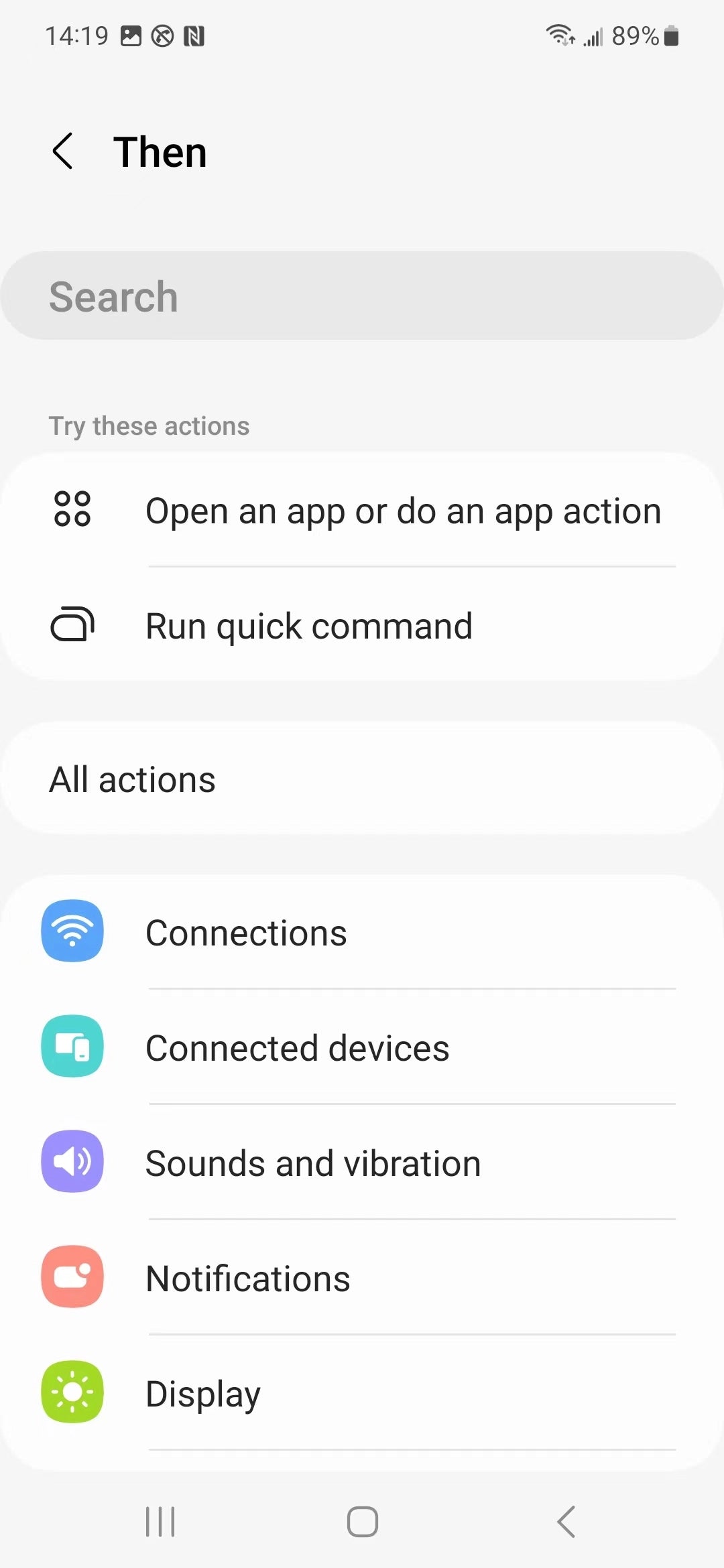Choose Run quick command

click(x=362, y=626)
